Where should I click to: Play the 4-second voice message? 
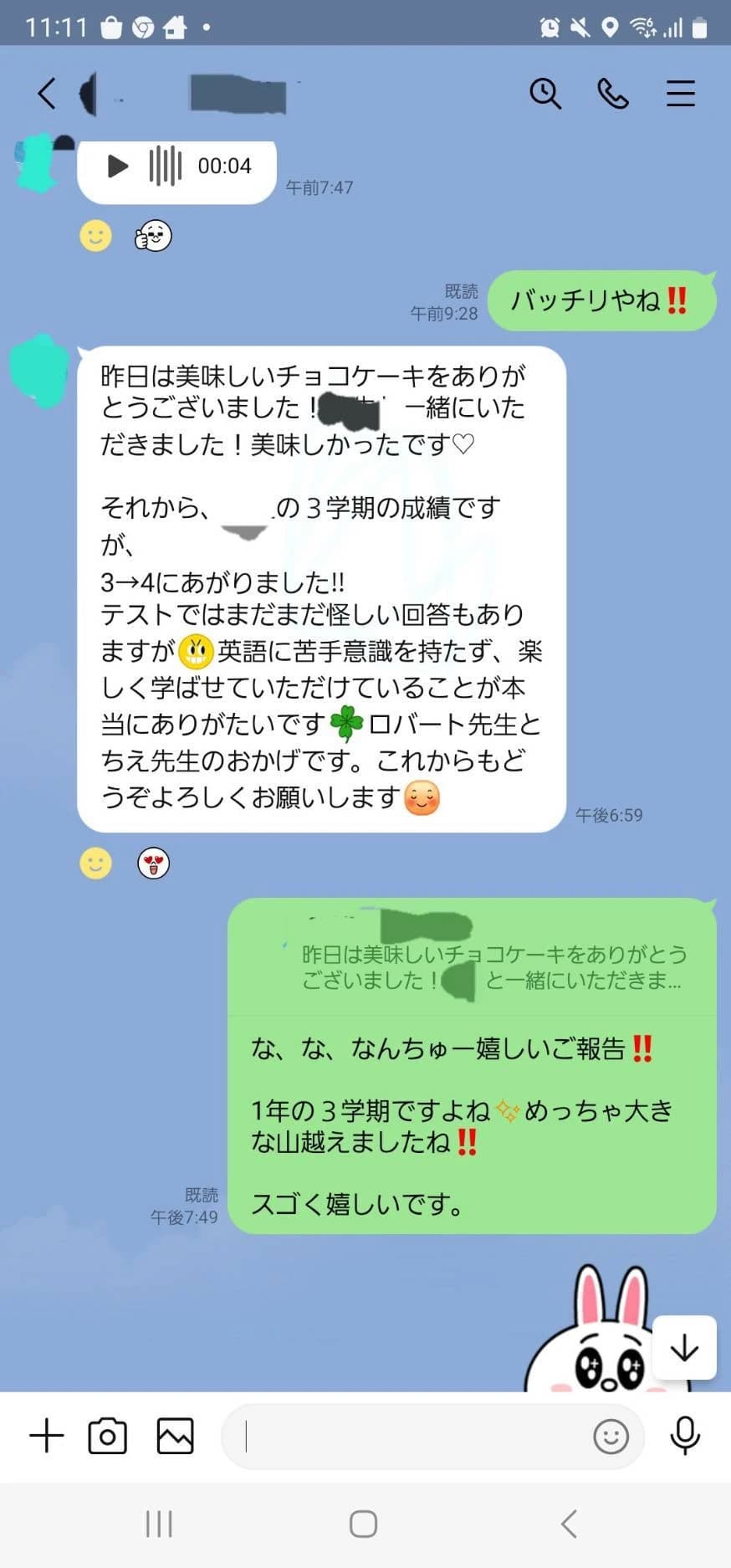(116, 167)
